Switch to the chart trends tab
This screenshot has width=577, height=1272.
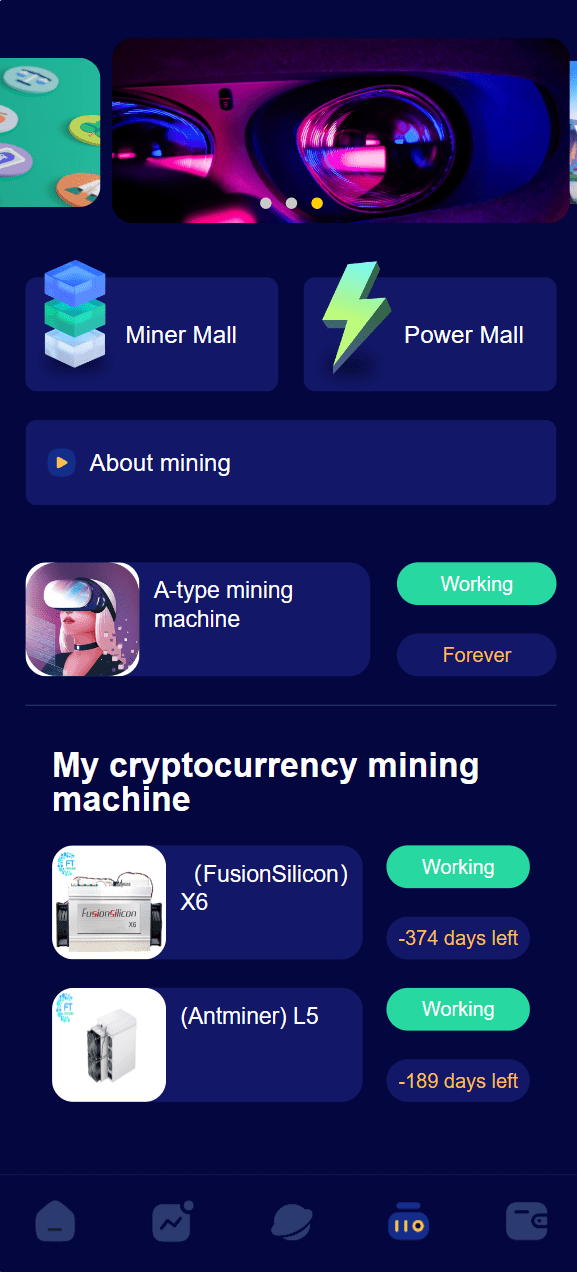pos(172,1221)
